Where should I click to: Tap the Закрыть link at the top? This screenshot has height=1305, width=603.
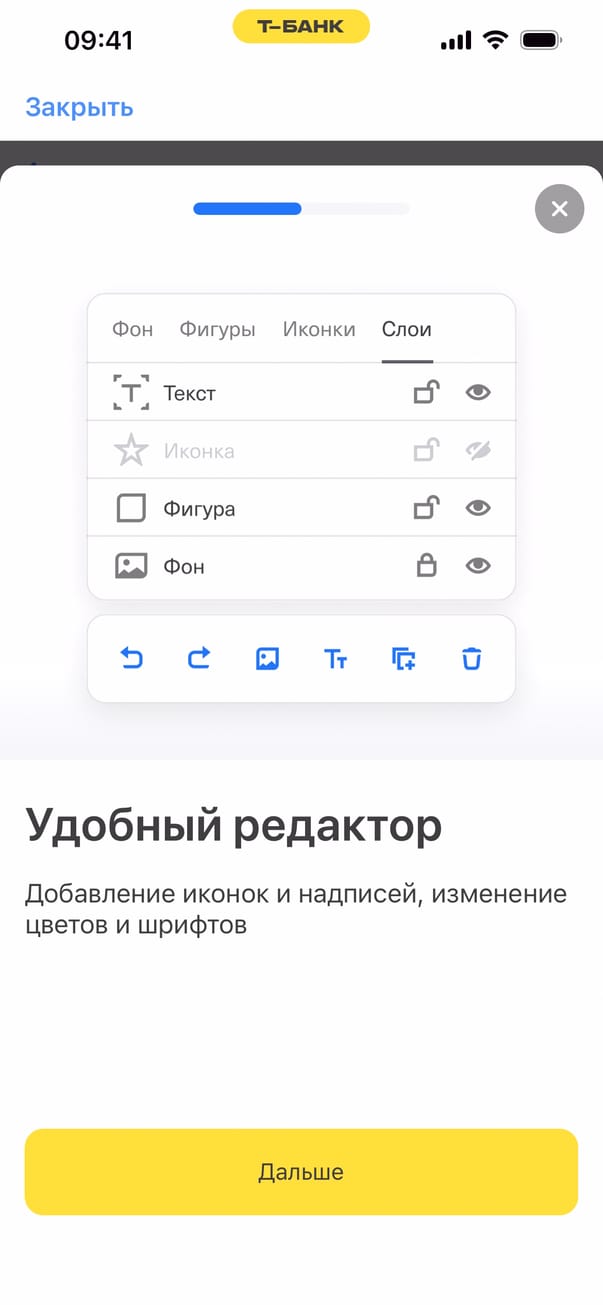point(79,107)
